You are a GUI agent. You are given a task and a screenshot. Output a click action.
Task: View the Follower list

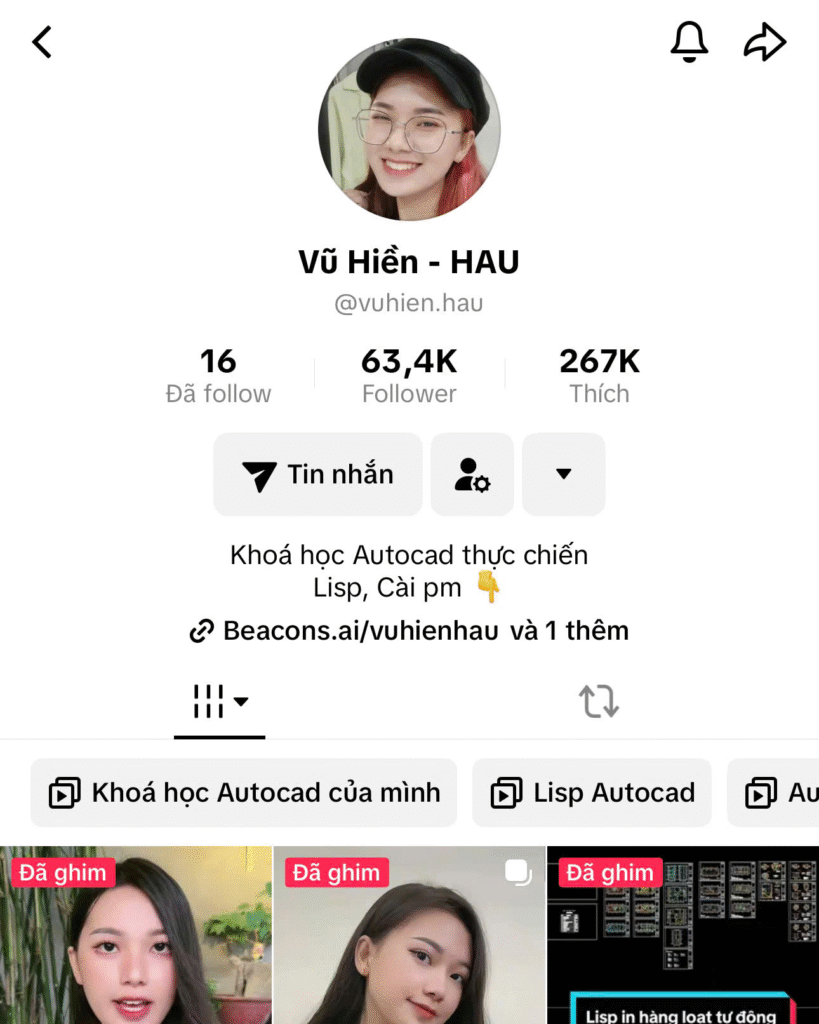click(409, 376)
